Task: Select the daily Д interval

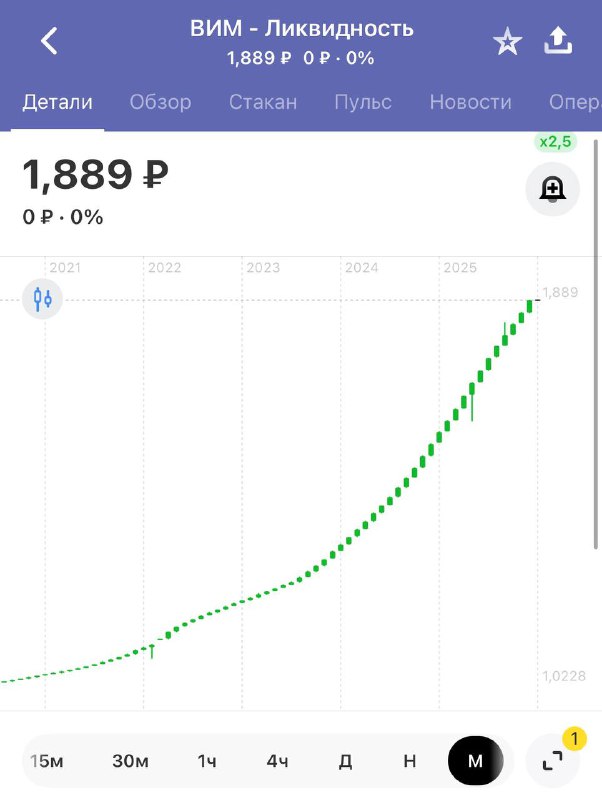Action: [x=345, y=761]
